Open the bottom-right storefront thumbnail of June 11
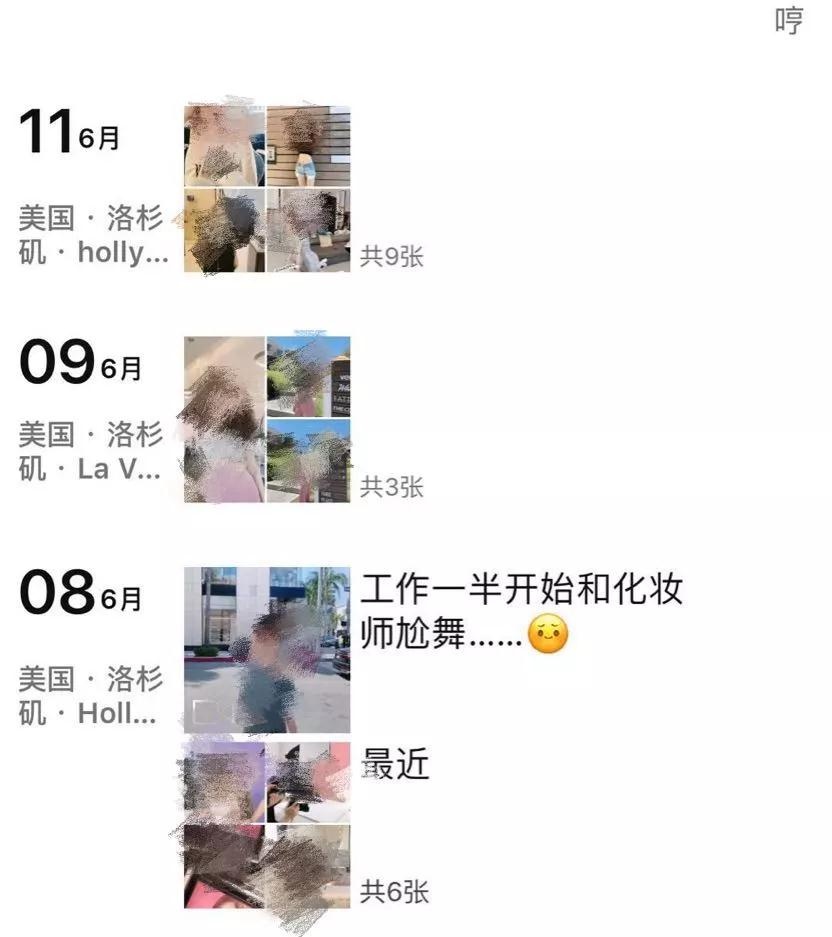 click(x=308, y=230)
